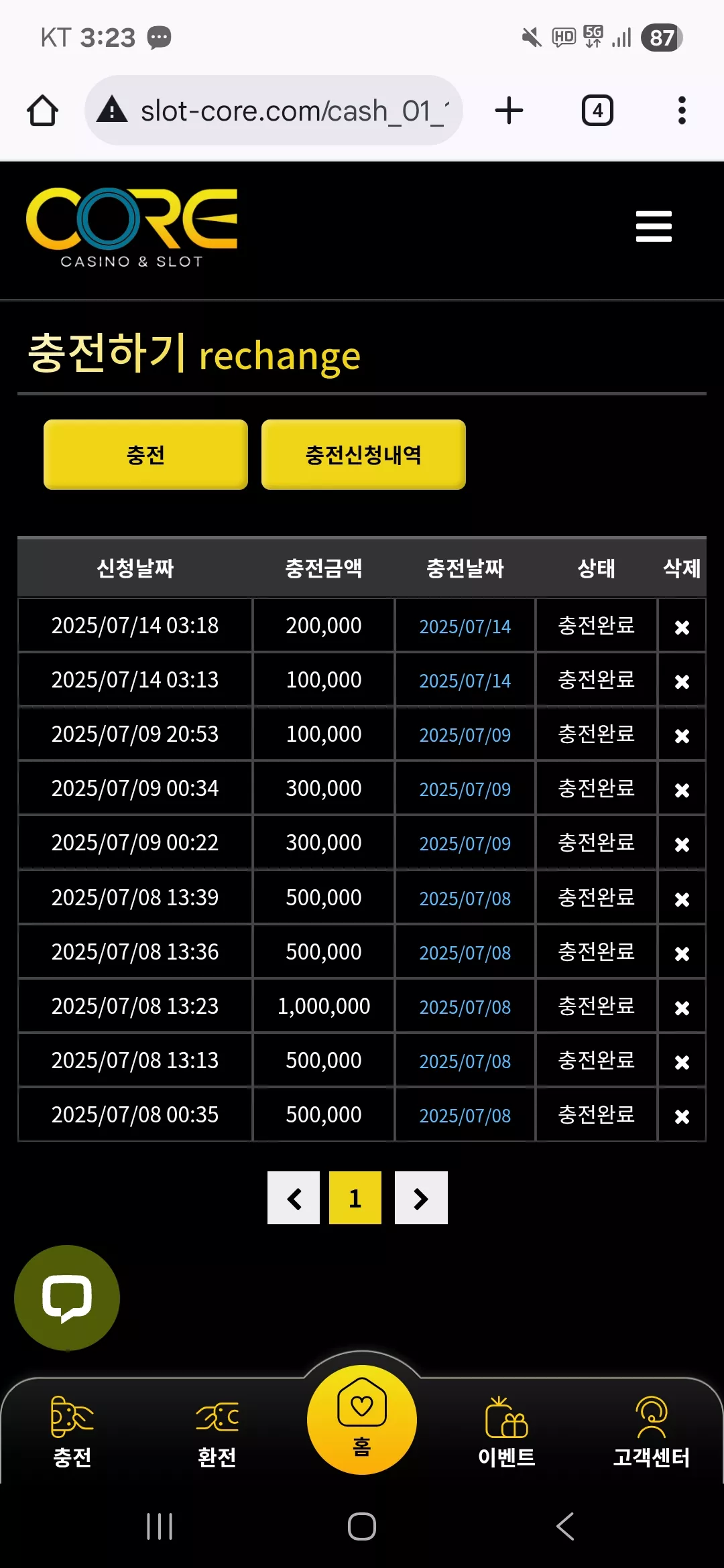This screenshot has height=1568, width=724.
Task: Open browser overflow menu
Action: click(682, 111)
